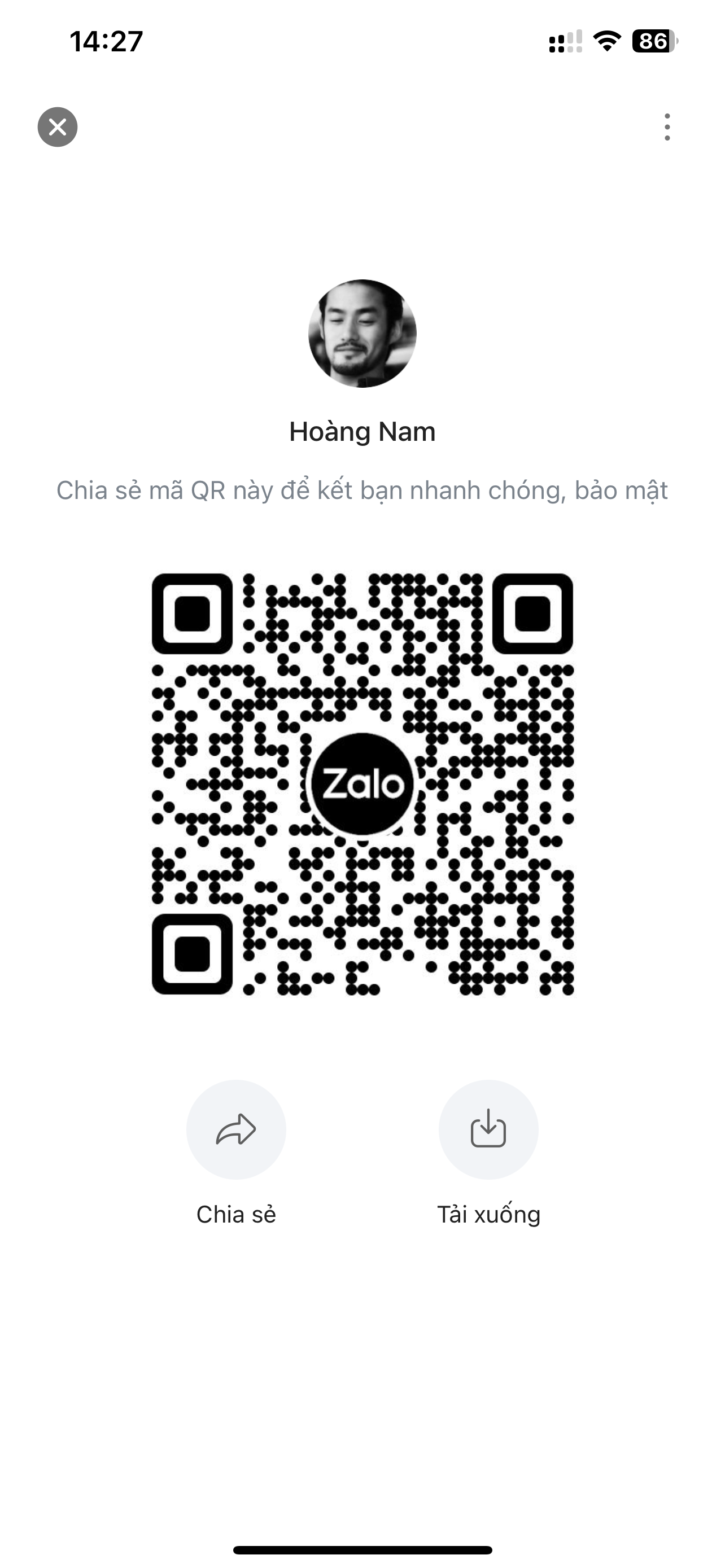Download the QR code with Tải xuống

(x=488, y=1130)
